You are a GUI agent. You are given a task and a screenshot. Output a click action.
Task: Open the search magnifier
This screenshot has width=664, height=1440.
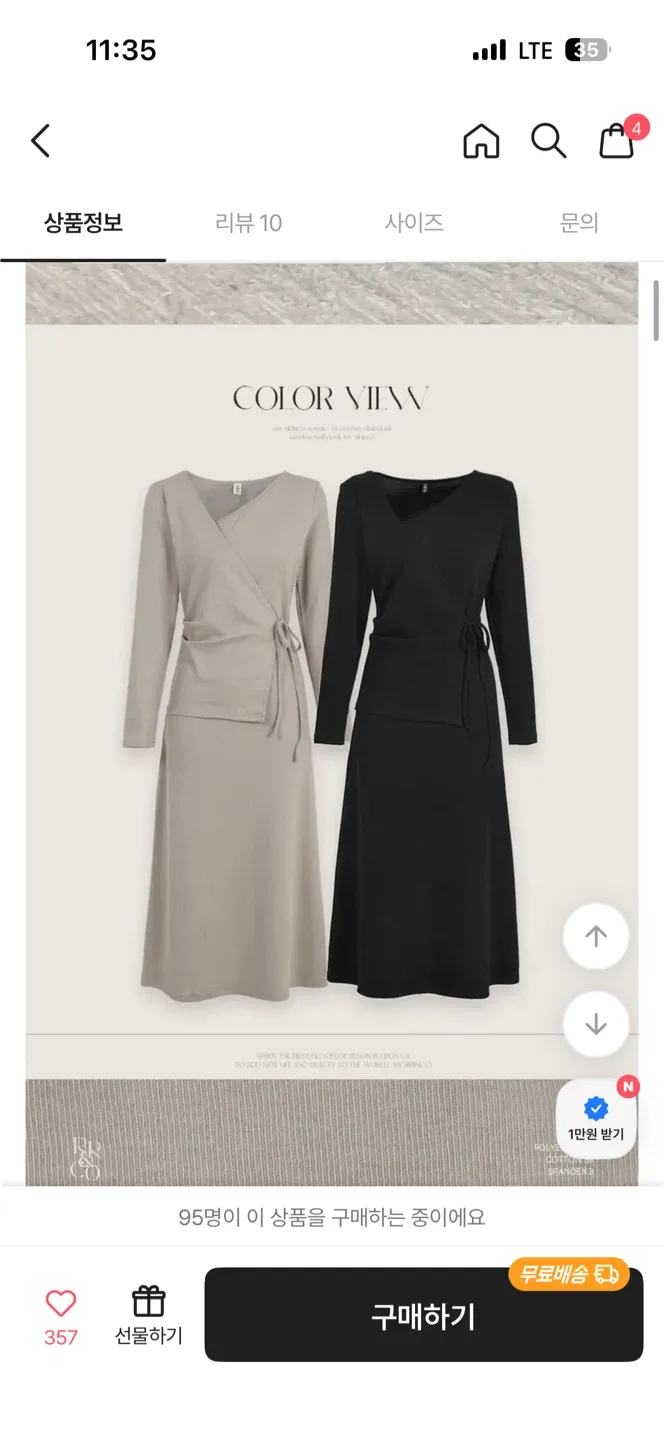pos(548,141)
